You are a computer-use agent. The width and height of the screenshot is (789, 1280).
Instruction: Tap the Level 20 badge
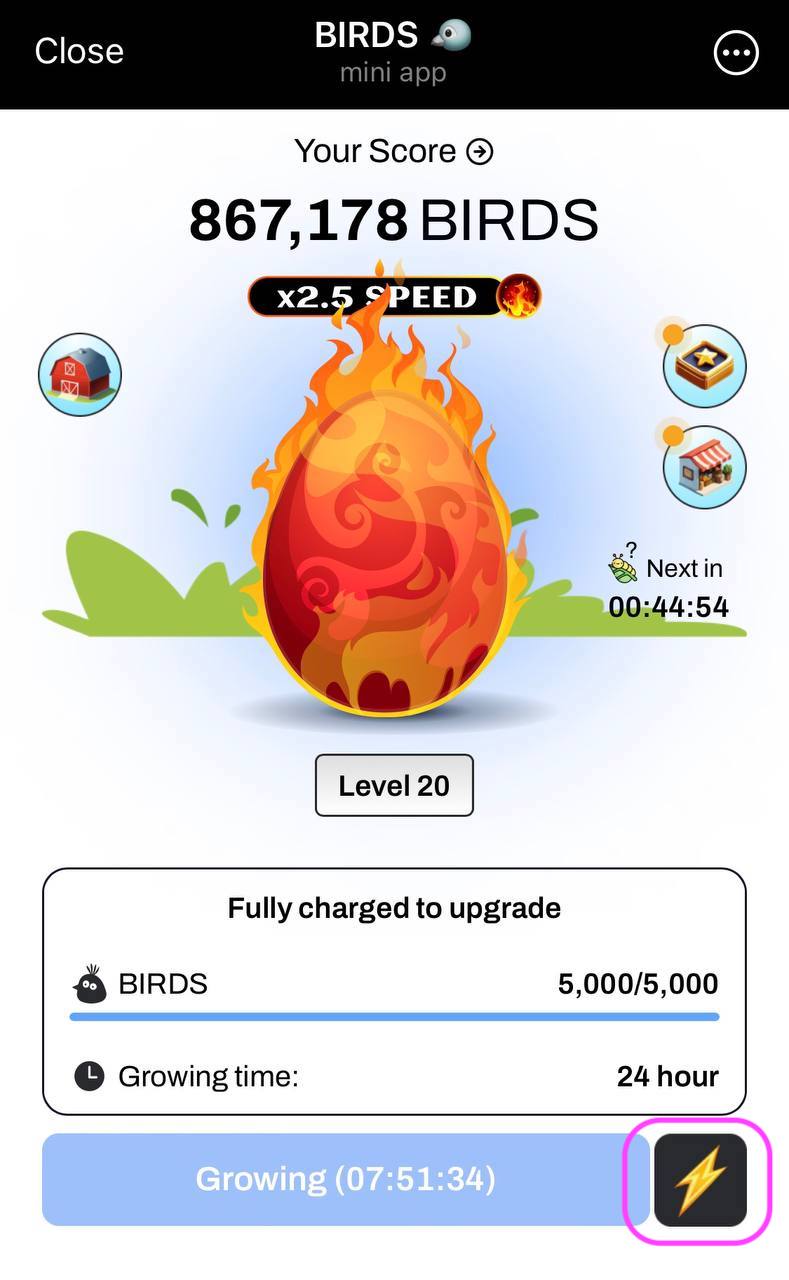pyautogui.click(x=394, y=786)
